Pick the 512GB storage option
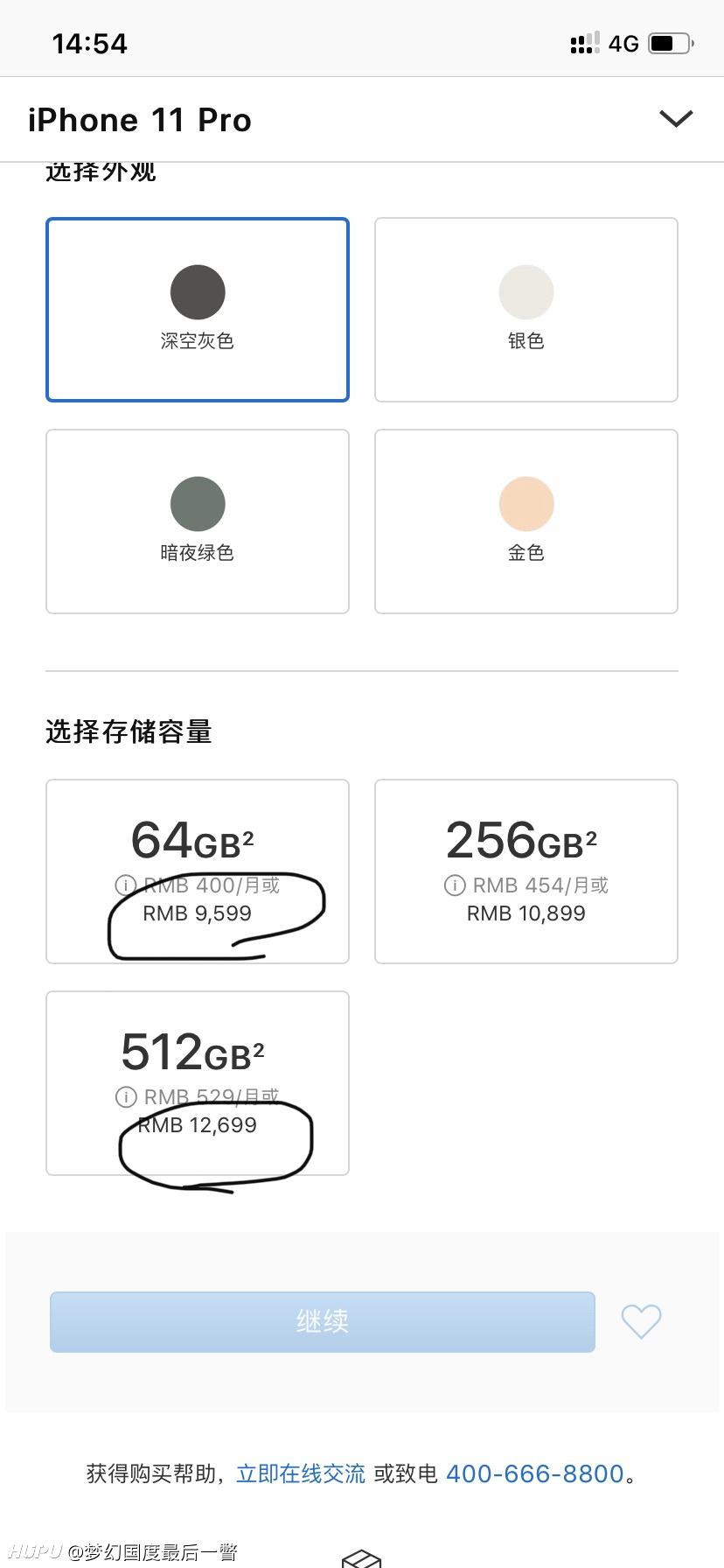Viewport: 724px width, 1568px height. point(198,1083)
